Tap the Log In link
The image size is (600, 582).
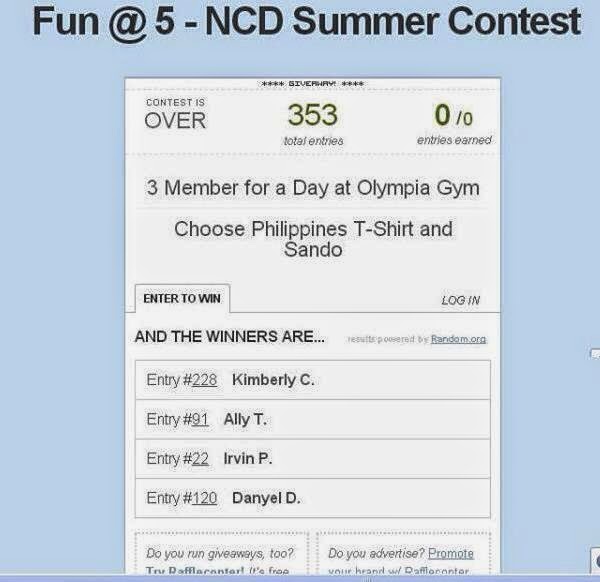tap(460, 301)
